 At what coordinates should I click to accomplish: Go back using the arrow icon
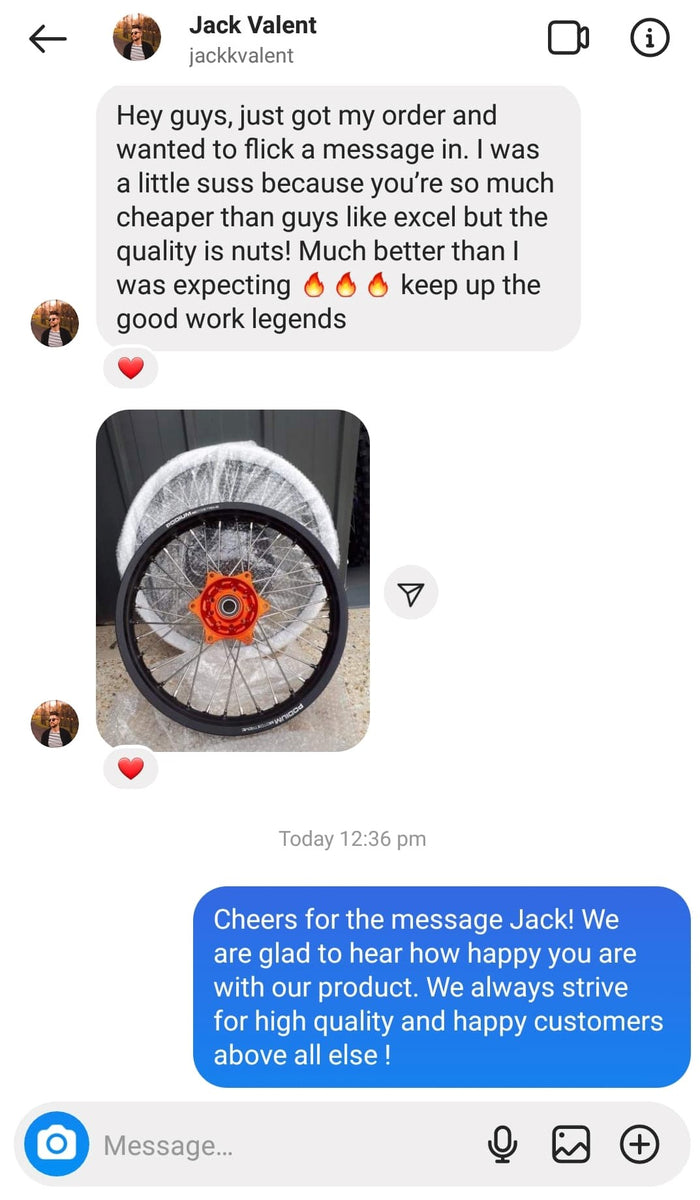(x=47, y=39)
